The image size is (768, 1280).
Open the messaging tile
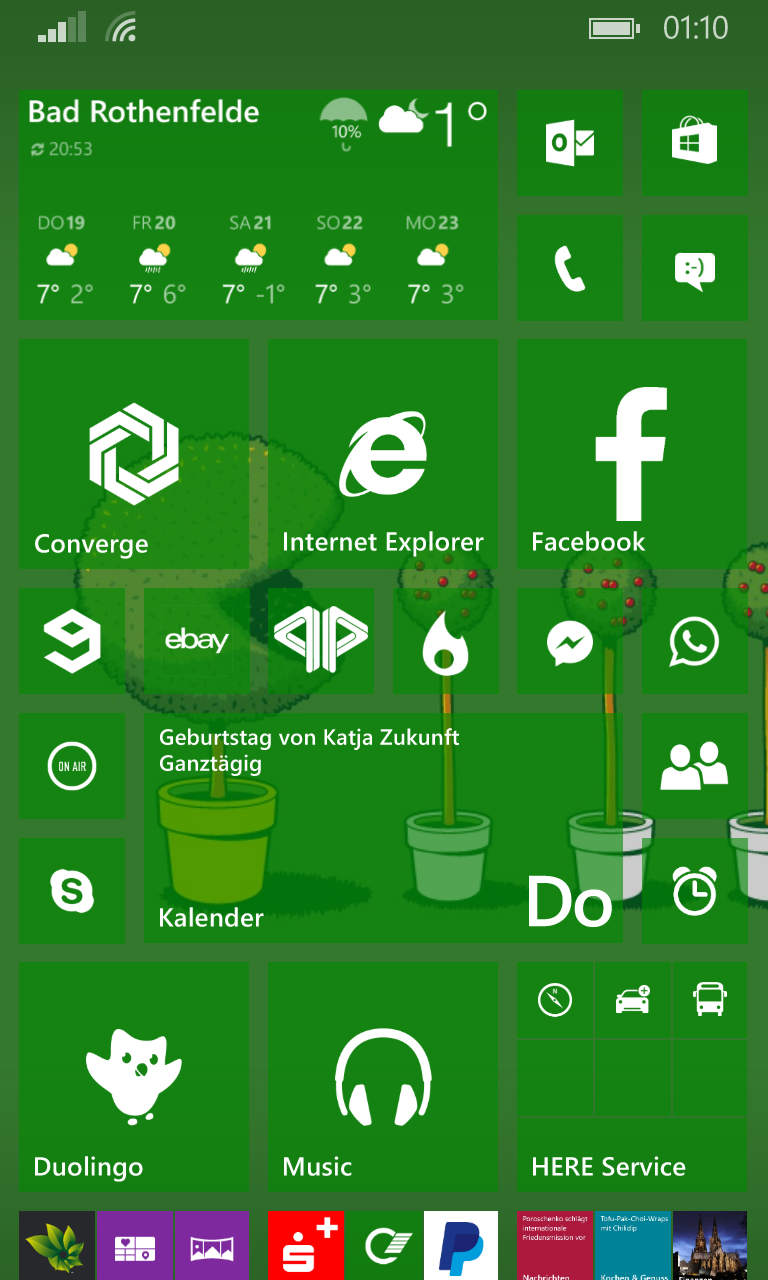point(695,267)
